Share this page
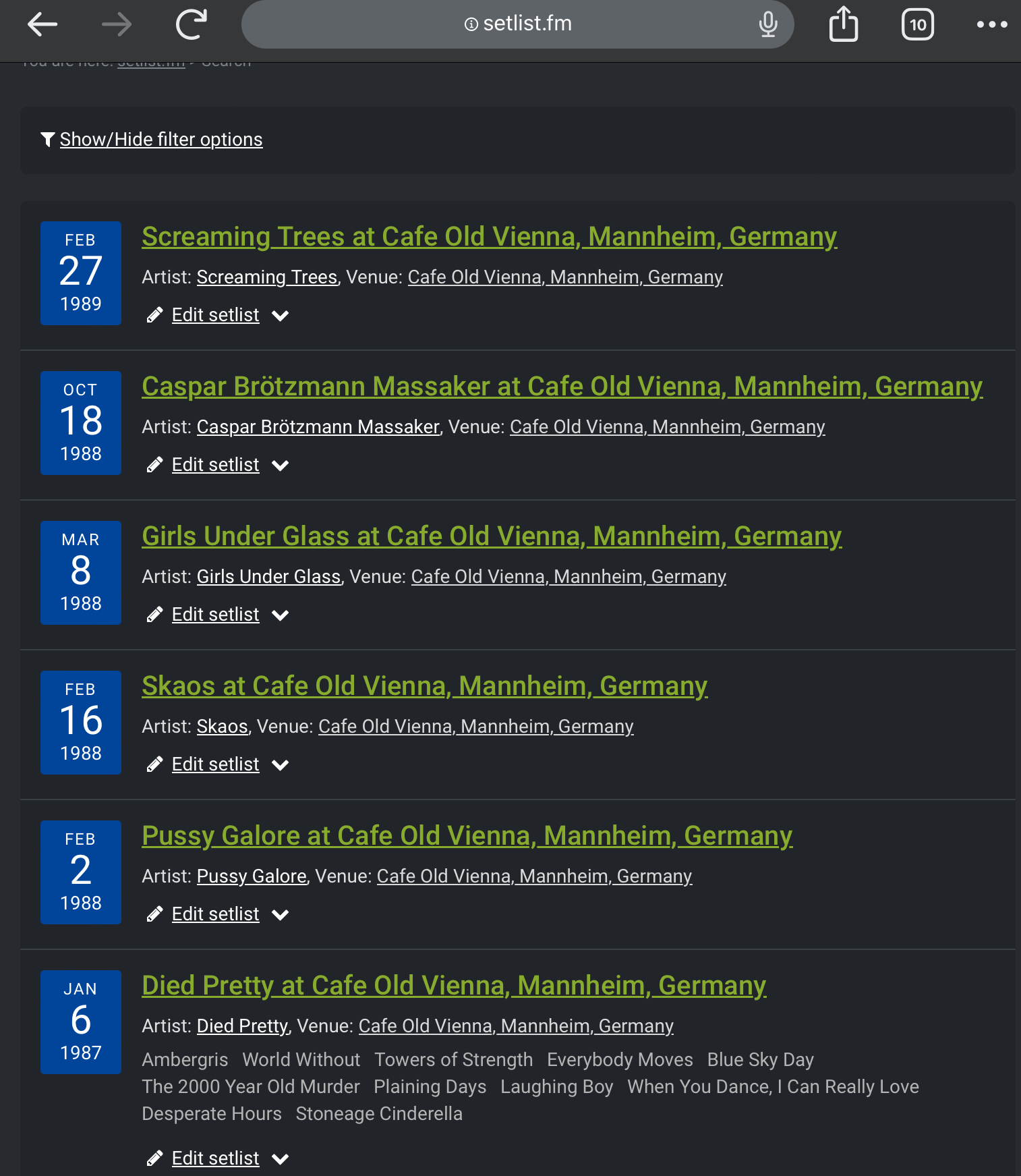Viewport: 1021px width, 1176px height. point(843,25)
